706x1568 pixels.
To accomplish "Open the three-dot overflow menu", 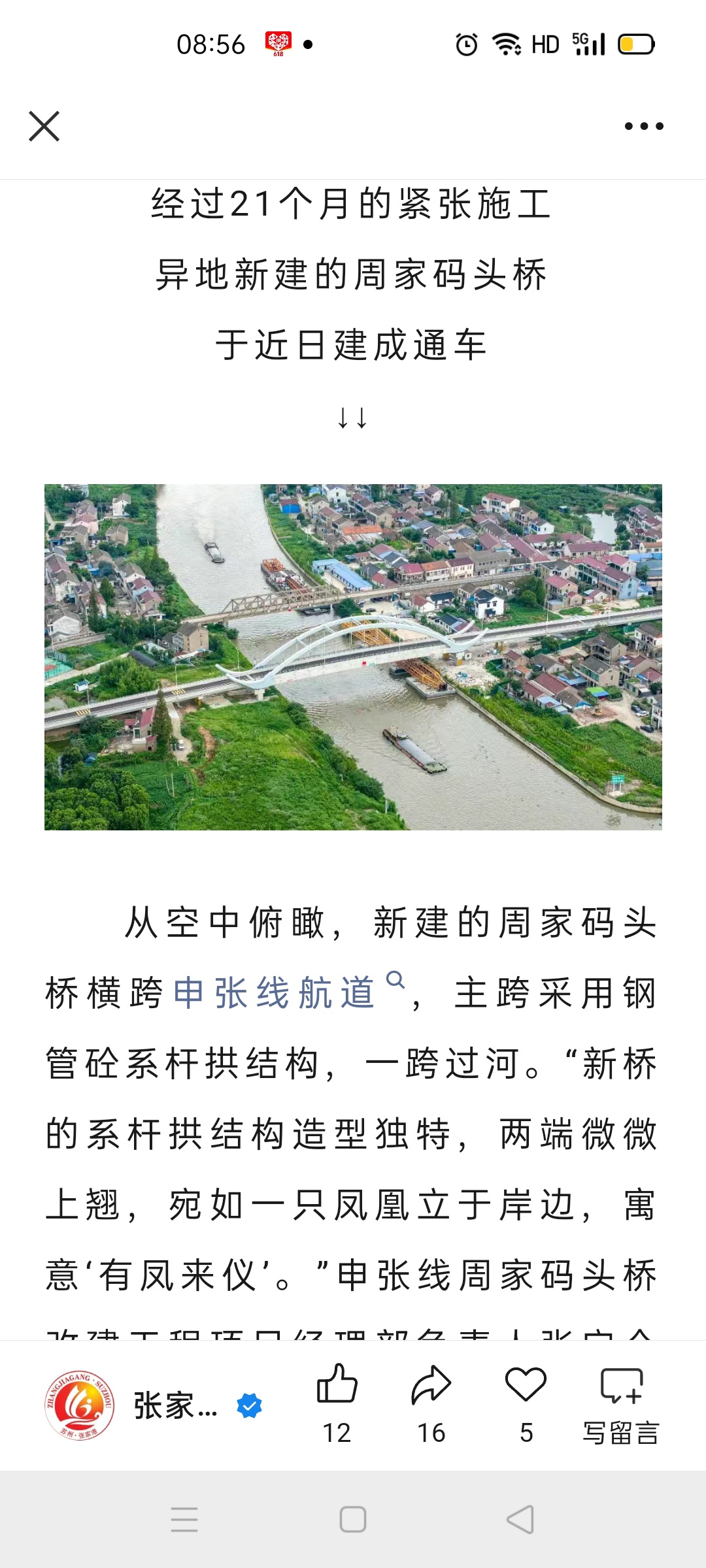I will (x=644, y=126).
